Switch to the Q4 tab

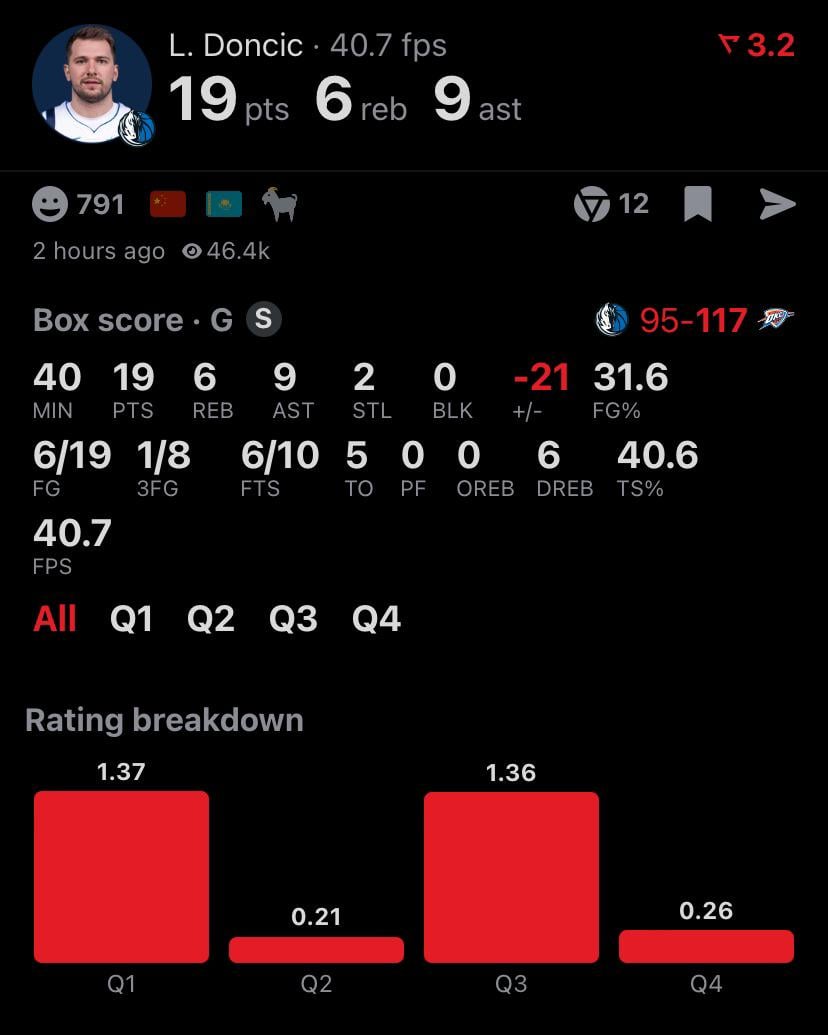(x=376, y=619)
